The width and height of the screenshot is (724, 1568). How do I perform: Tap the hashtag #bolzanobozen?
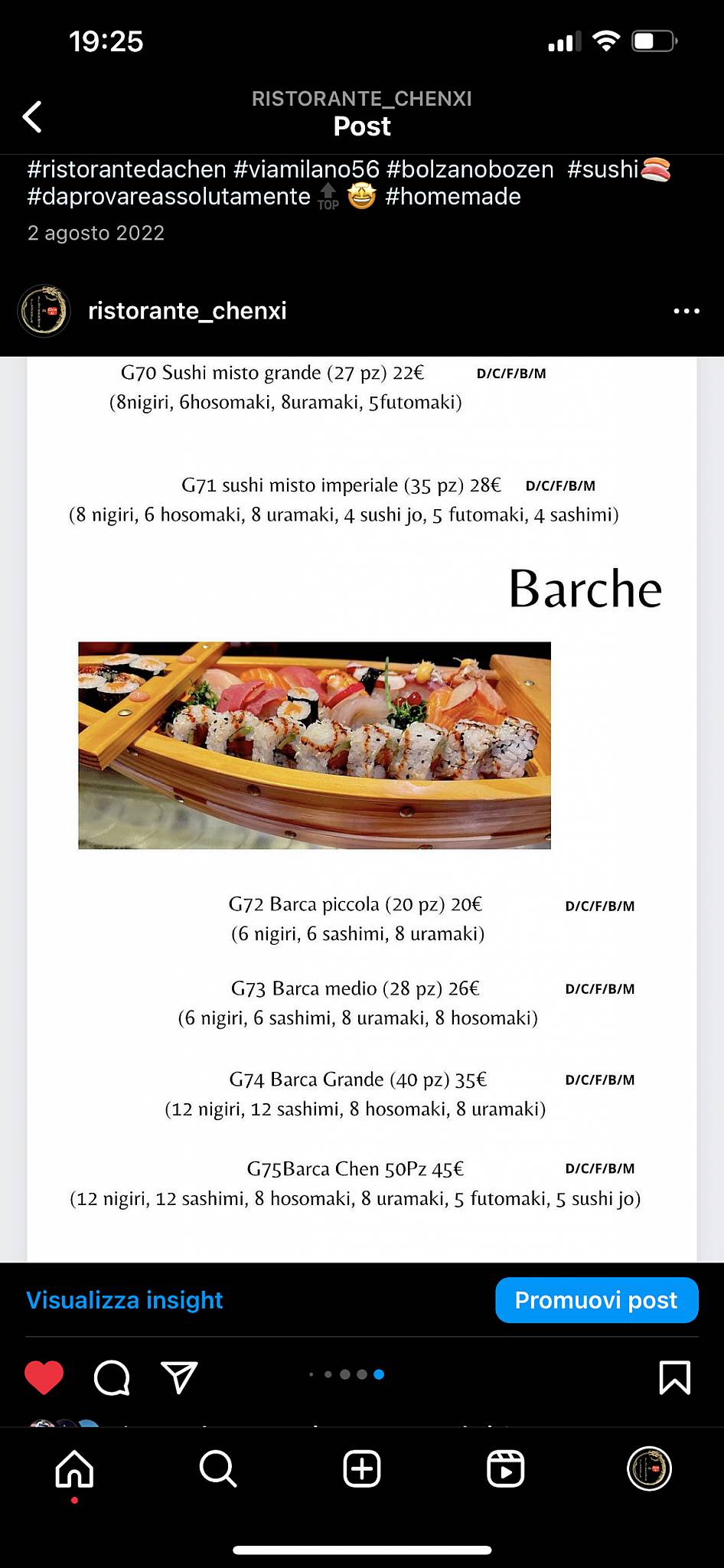[x=469, y=170]
